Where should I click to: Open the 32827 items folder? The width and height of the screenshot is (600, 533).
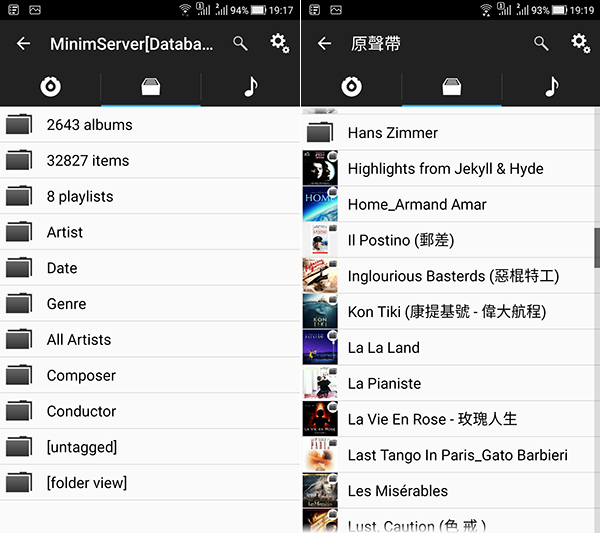point(88,161)
